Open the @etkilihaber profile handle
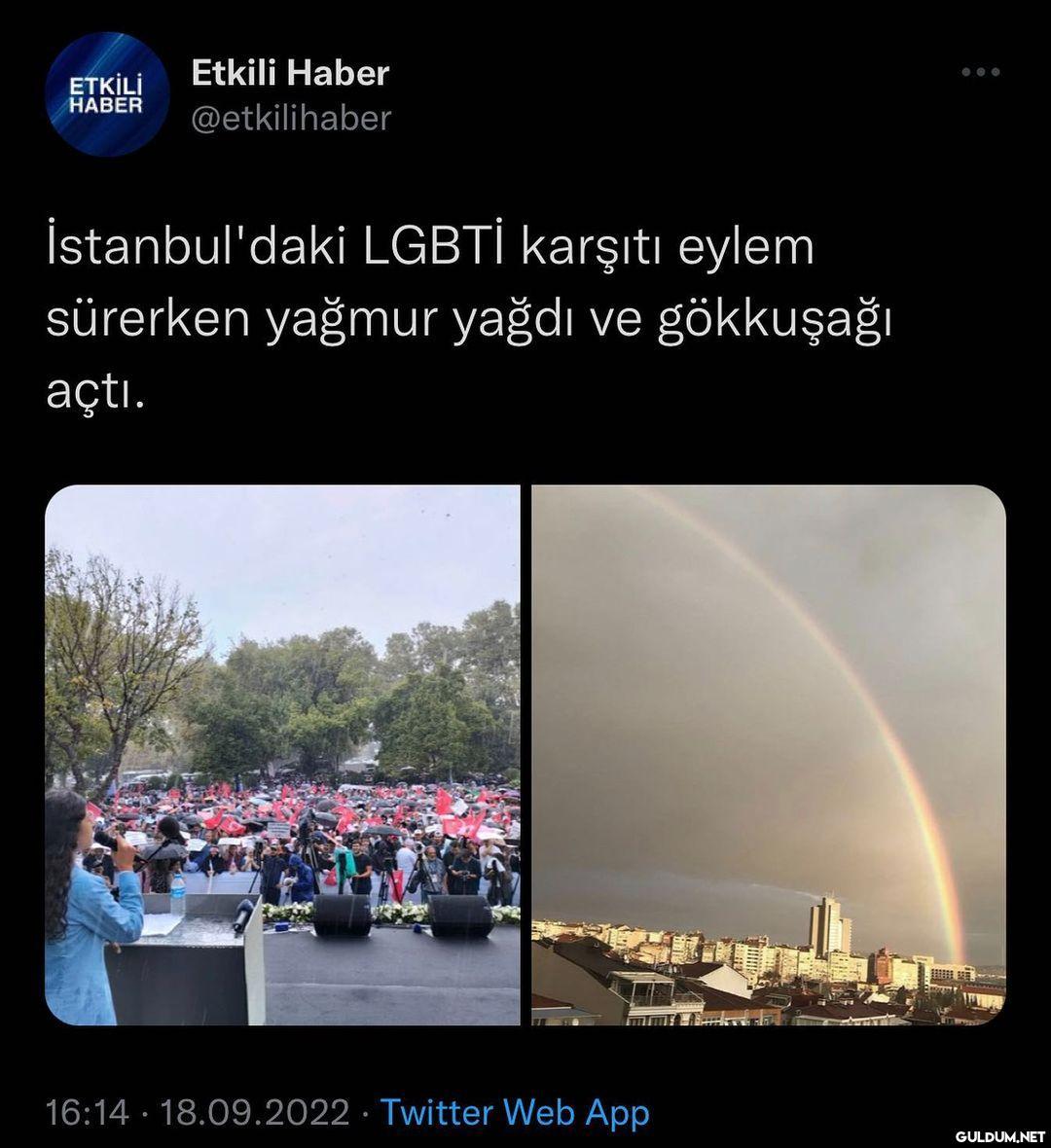Screen dimensions: 1051x1148 pyautogui.click(x=291, y=118)
